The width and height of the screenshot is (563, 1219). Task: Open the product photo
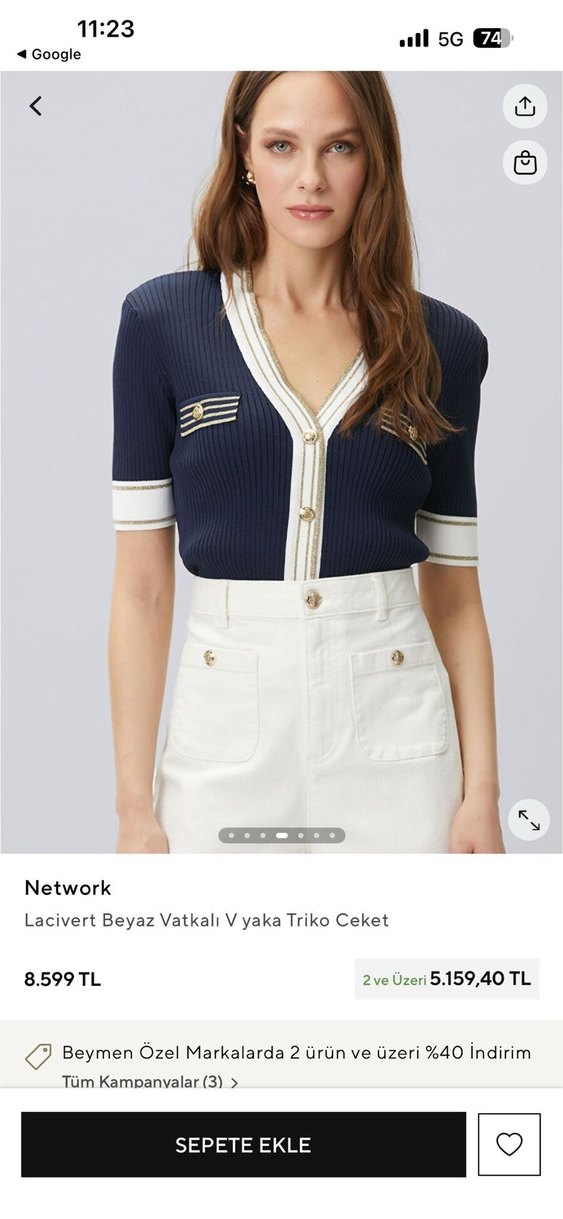point(281,461)
